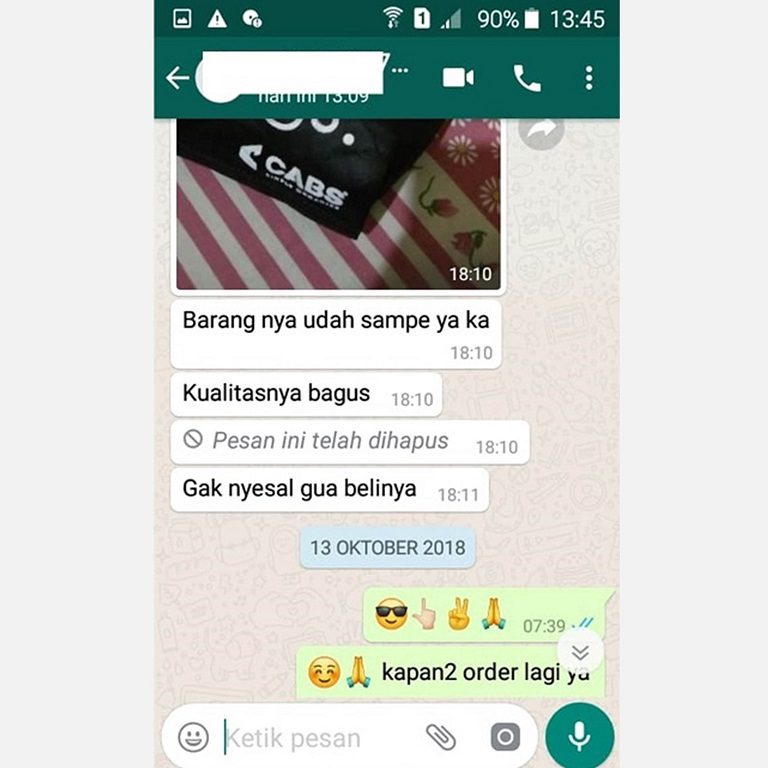Go back to the chat list

[x=178, y=78]
